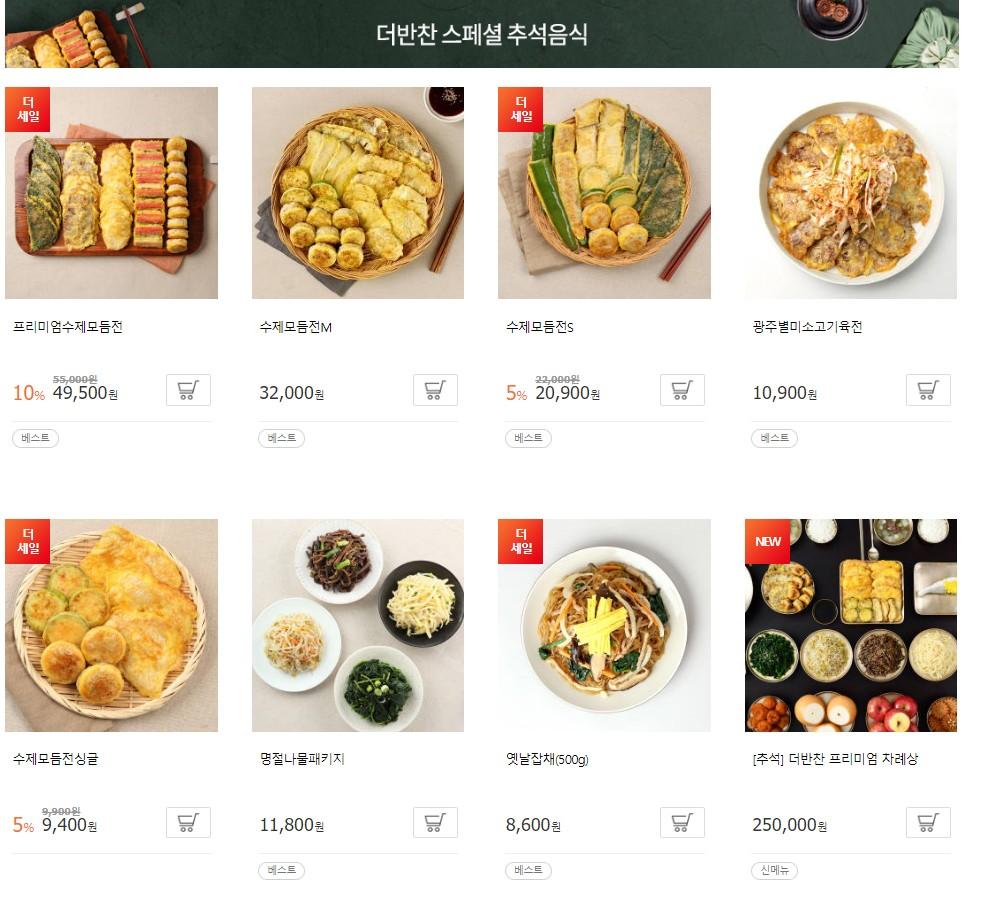Open the 명절나물패키지 product image
This screenshot has height=905, width=987.
(358, 625)
